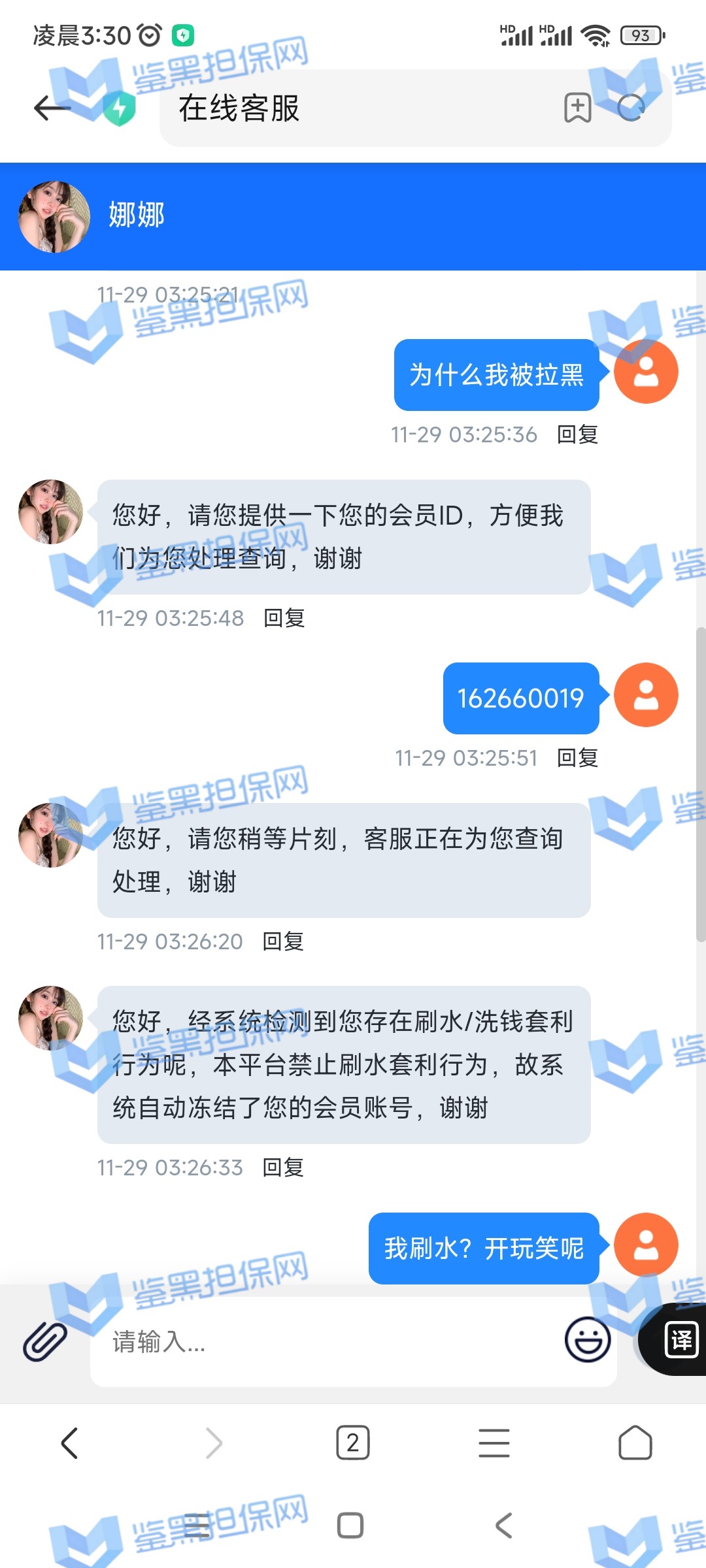The height and width of the screenshot is (1568, 706).
Task: Reply to the 为什么我被拉黑 message
Action: [x=577, y=434]
